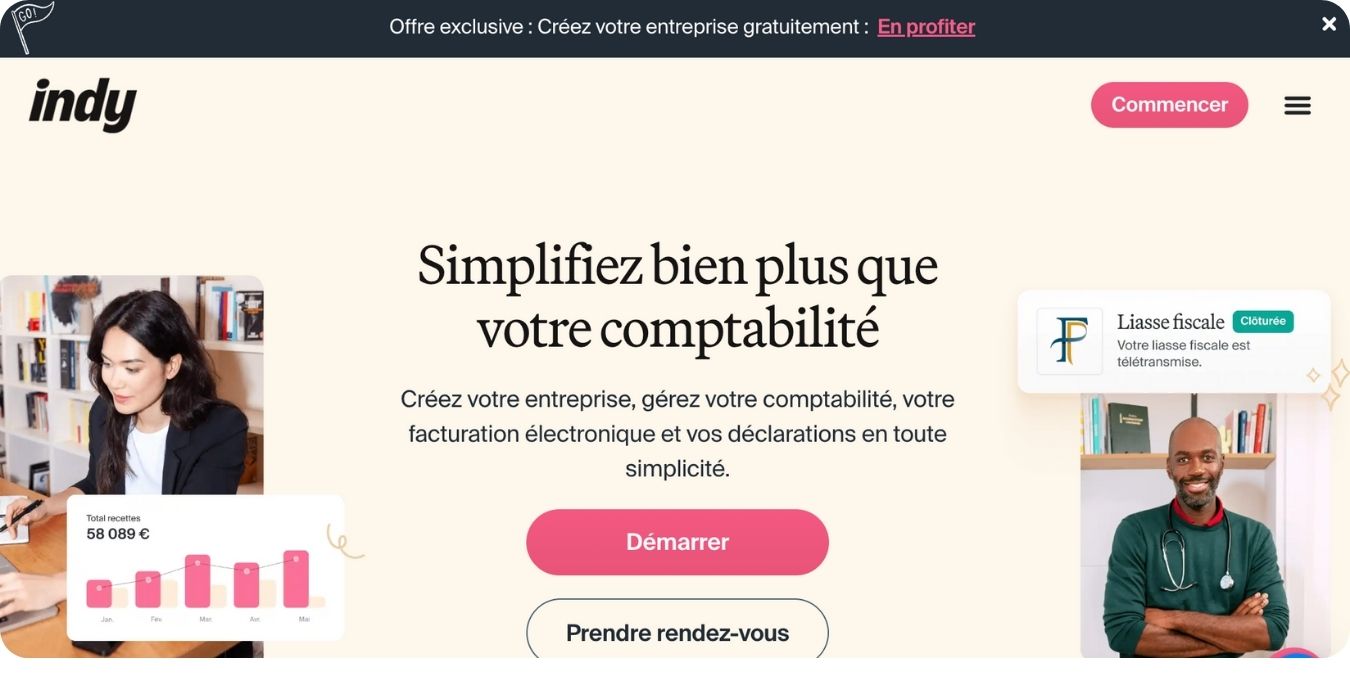Go to the indy homepage logo
This screenshot has width=1350, height=700.
(83, 104)
